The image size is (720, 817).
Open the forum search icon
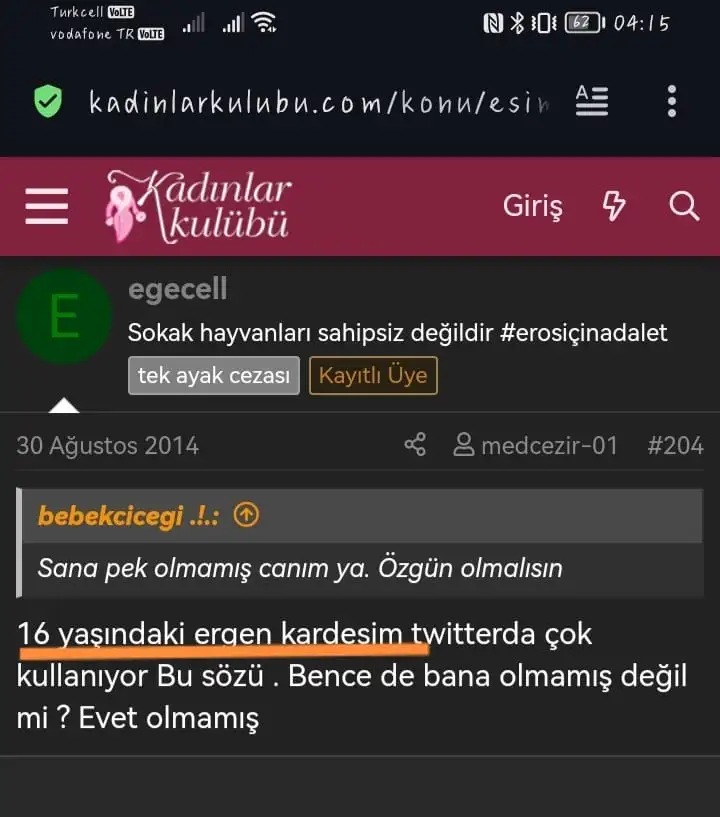point(684,207)
